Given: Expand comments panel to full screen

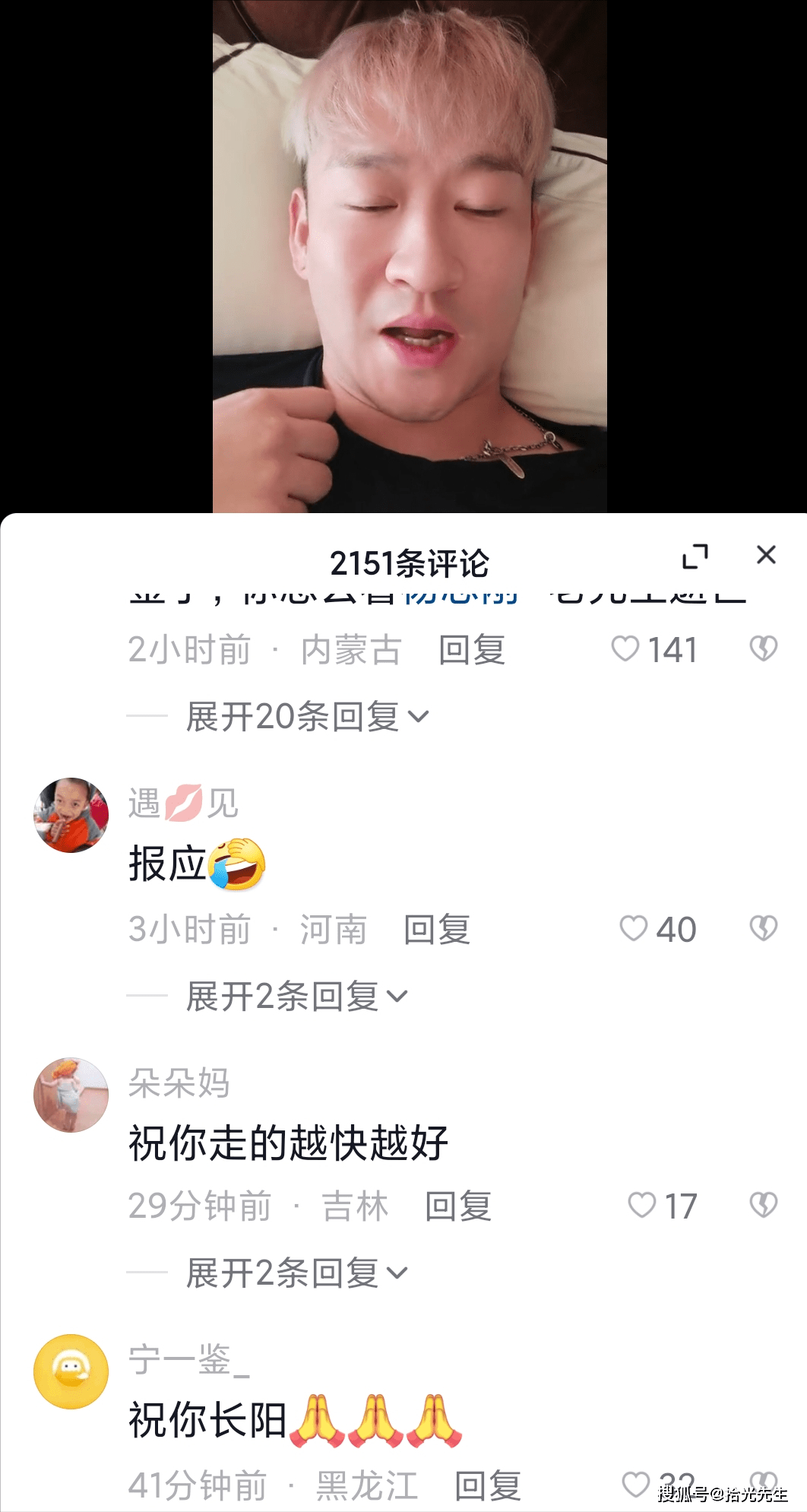Looking at the screenshot, I should (x=695, y=556).
